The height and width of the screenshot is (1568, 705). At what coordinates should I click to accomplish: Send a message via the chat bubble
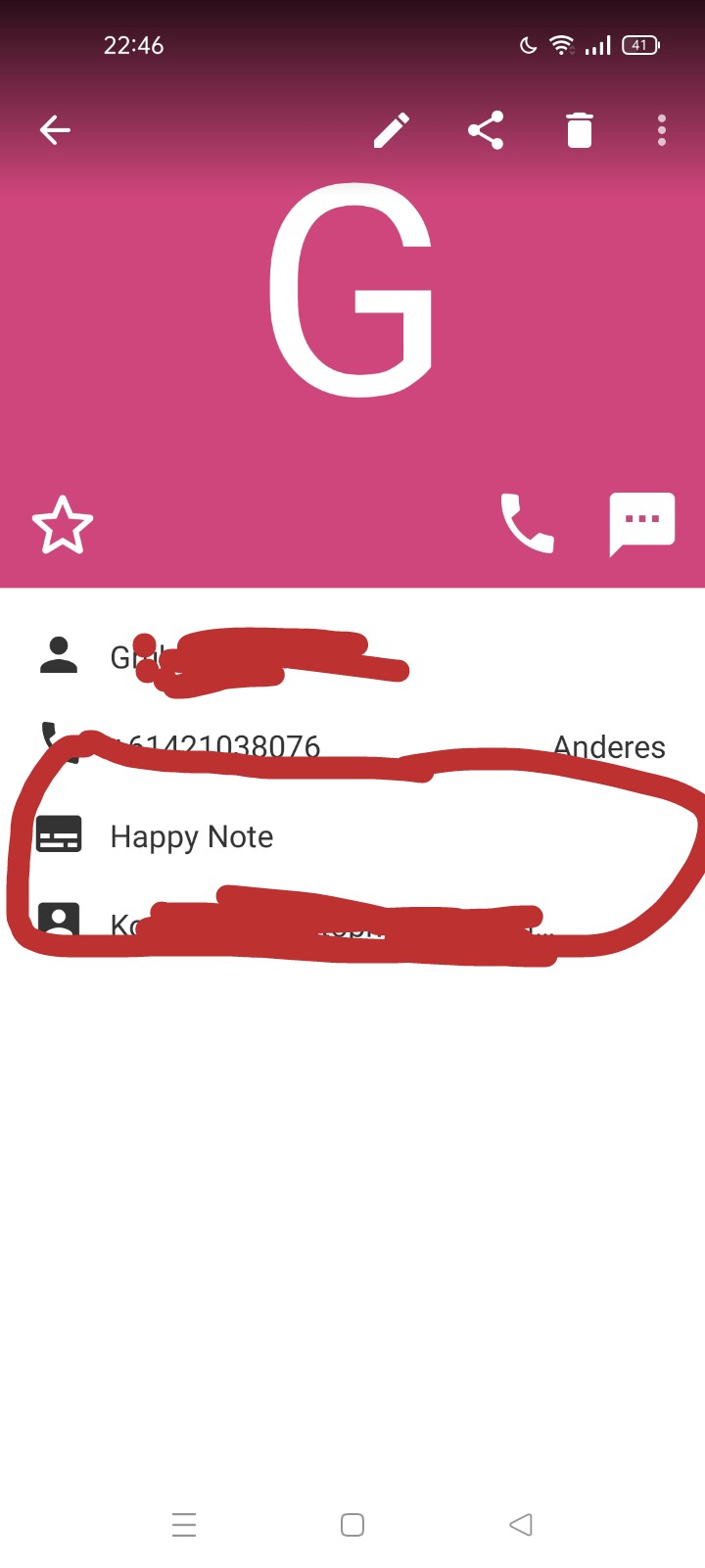[x=641, y=523]
